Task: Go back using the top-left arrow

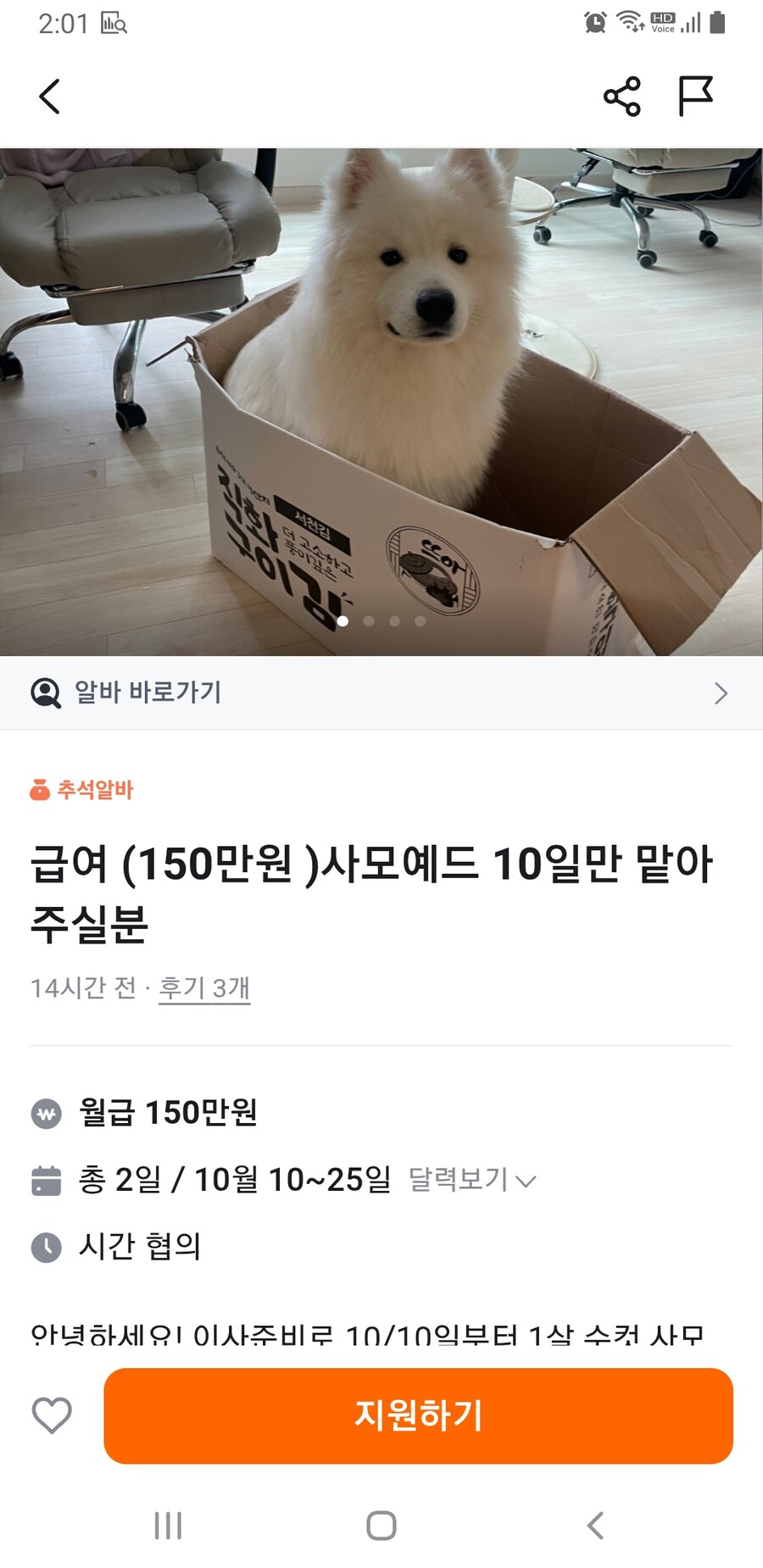Action: pyautogui.click(x=50, y=97)
